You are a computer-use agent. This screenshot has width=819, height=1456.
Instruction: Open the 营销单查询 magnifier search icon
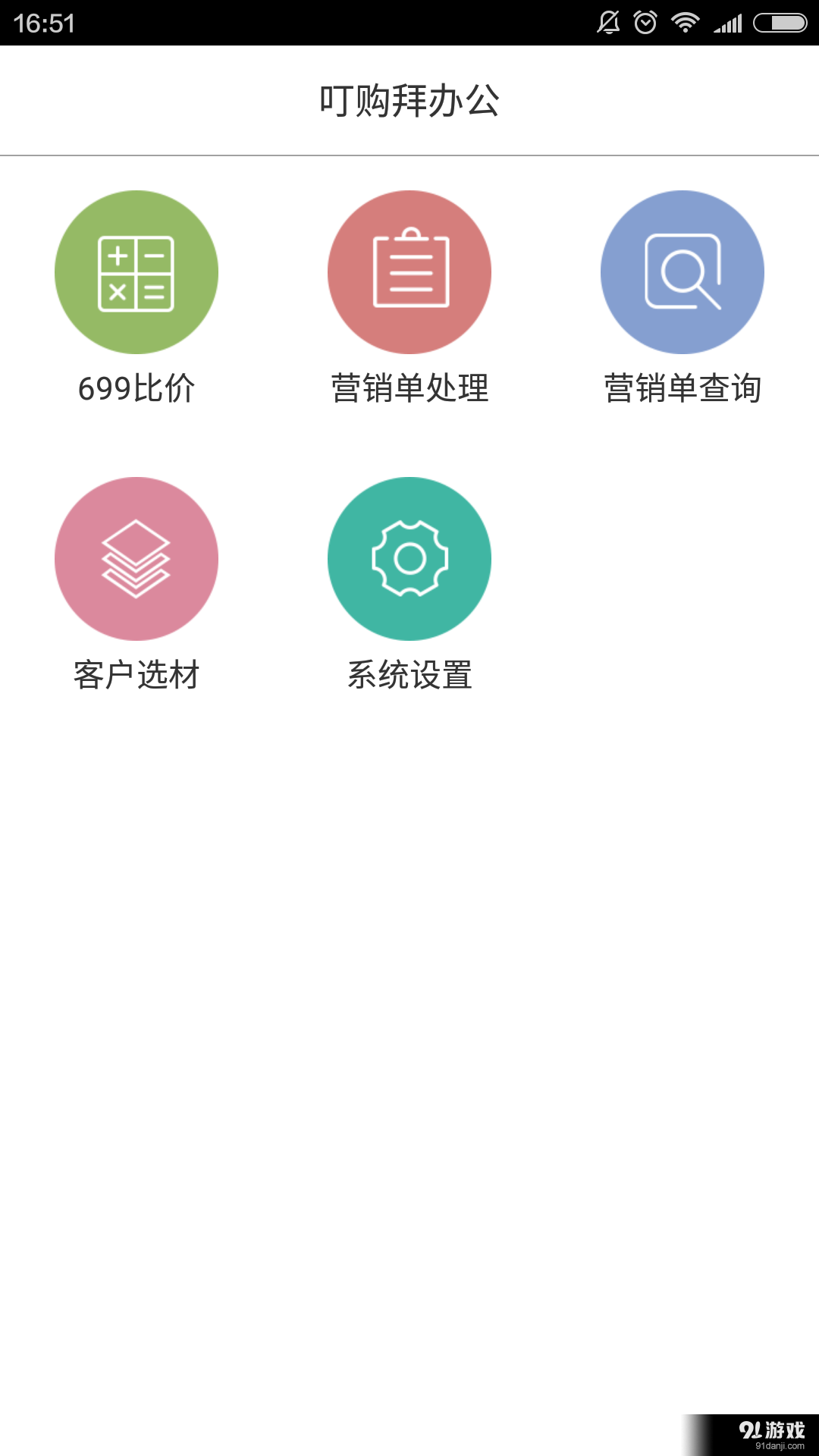(682, 273)
